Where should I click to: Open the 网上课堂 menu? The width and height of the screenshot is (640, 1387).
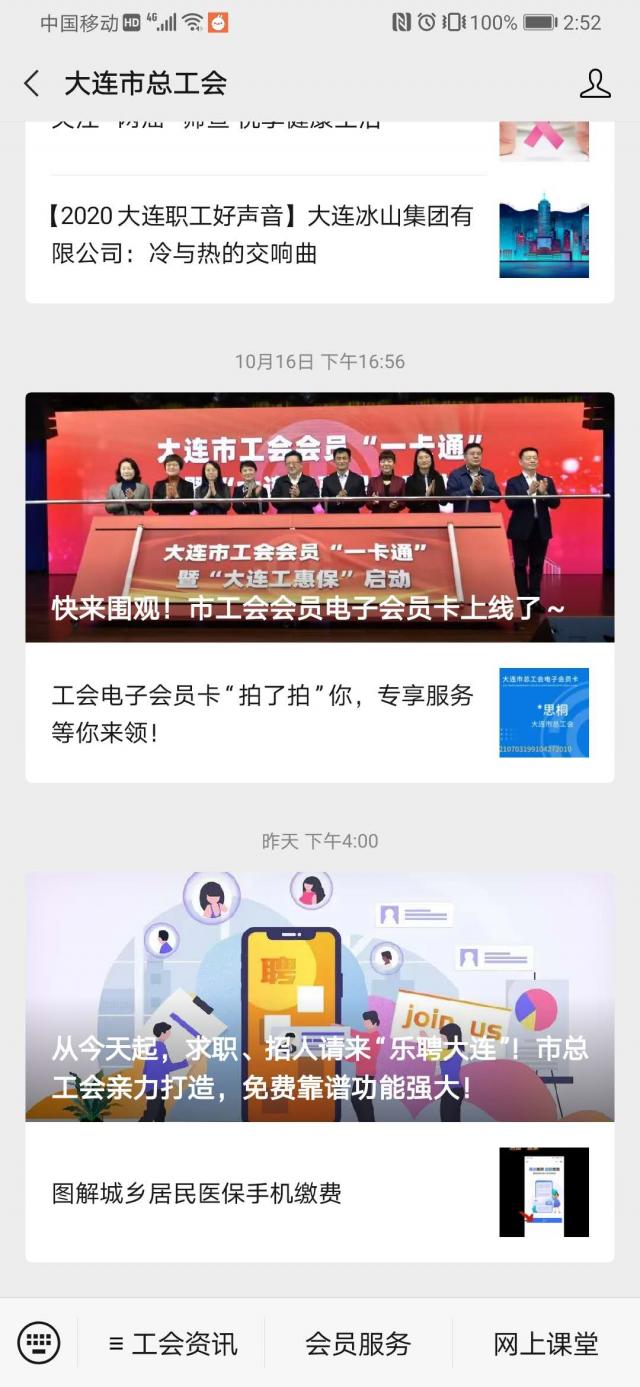click(x=545, y=1343)
